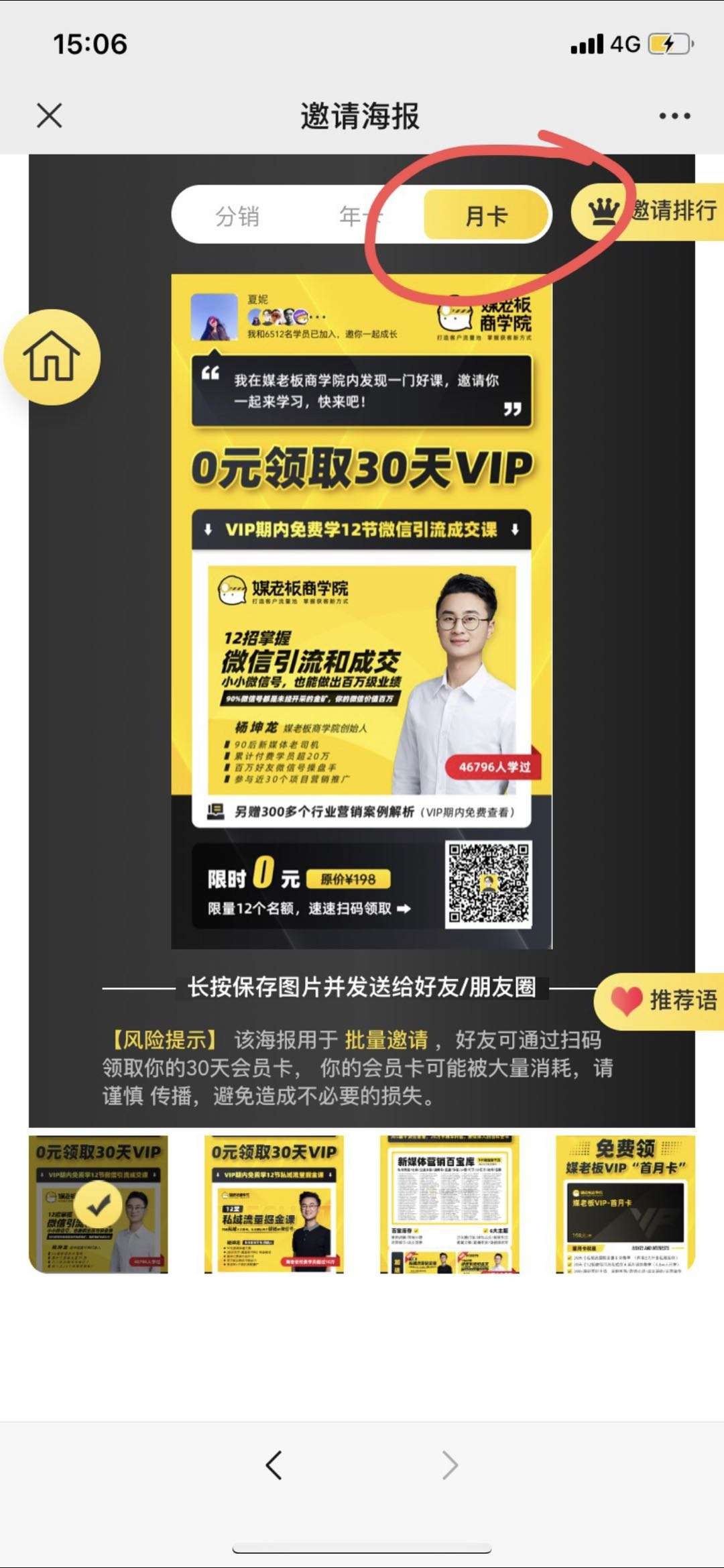Screen dimensions: 724x1568
Task: Select the 微信引流成交课 poster thumbnail
Action: [99, 1204]
